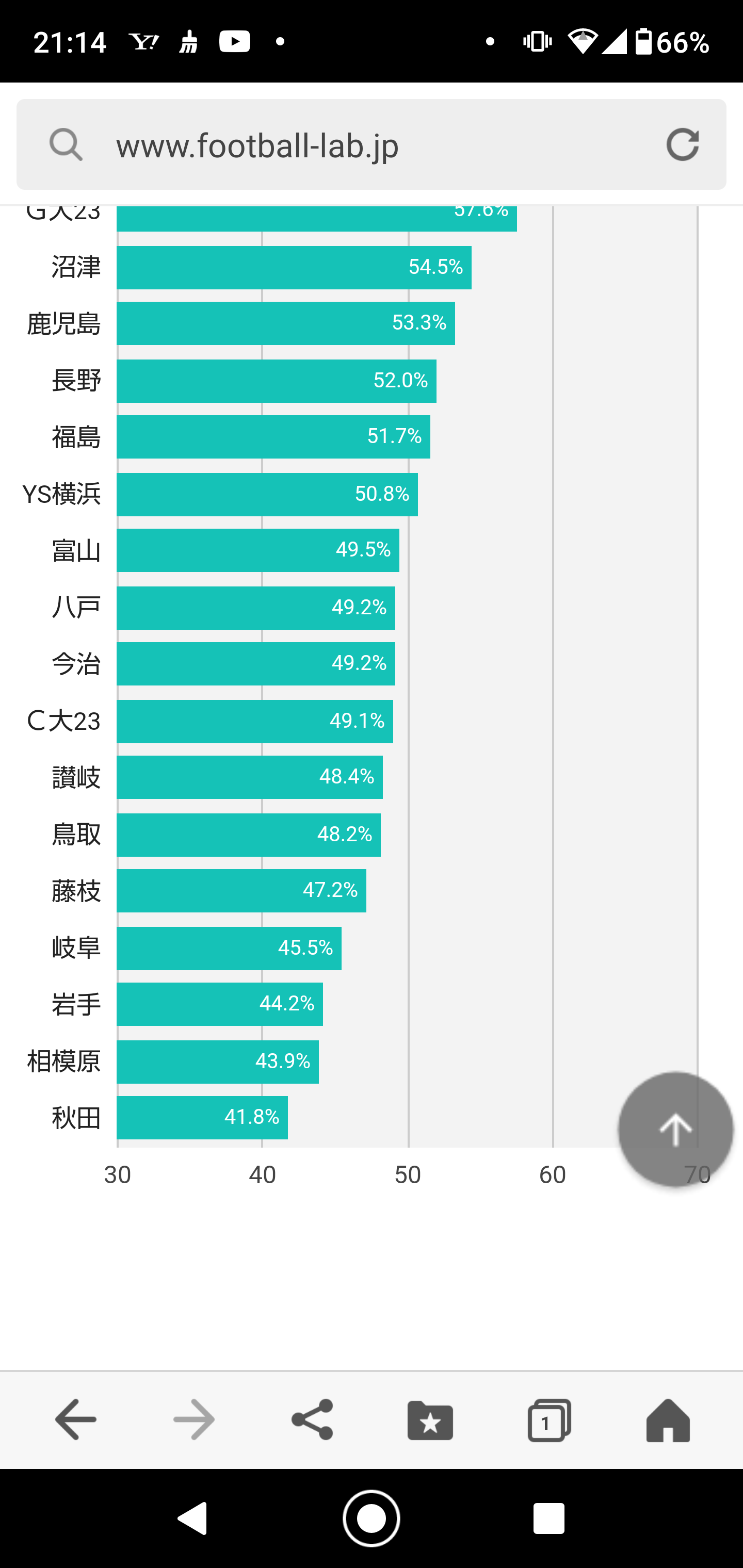The width and height of the screenshot is (743, 1568).
Task: Open the tabs switcher
Action: pyautogui.click(x=548, y=1419)
